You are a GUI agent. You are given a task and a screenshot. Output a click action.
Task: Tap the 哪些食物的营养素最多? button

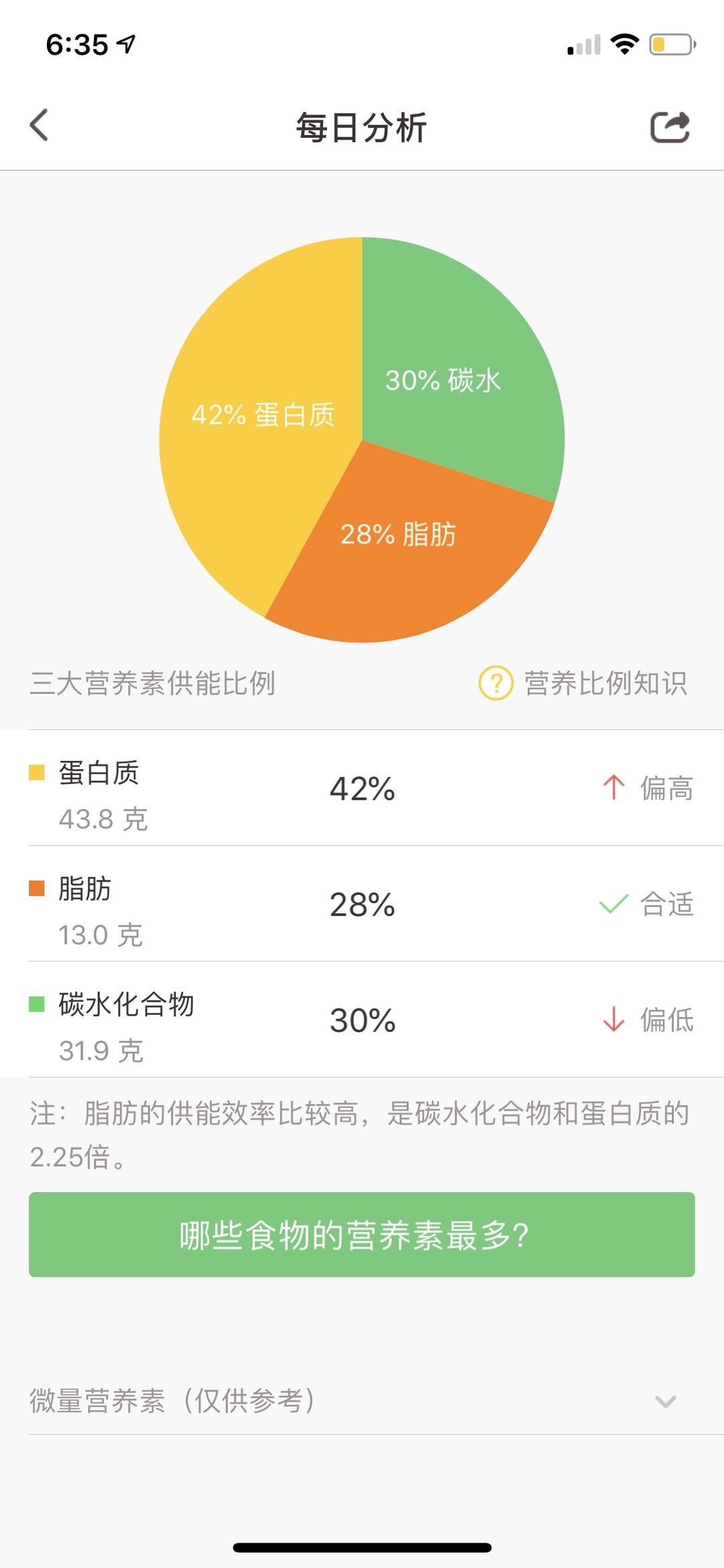362,1234
